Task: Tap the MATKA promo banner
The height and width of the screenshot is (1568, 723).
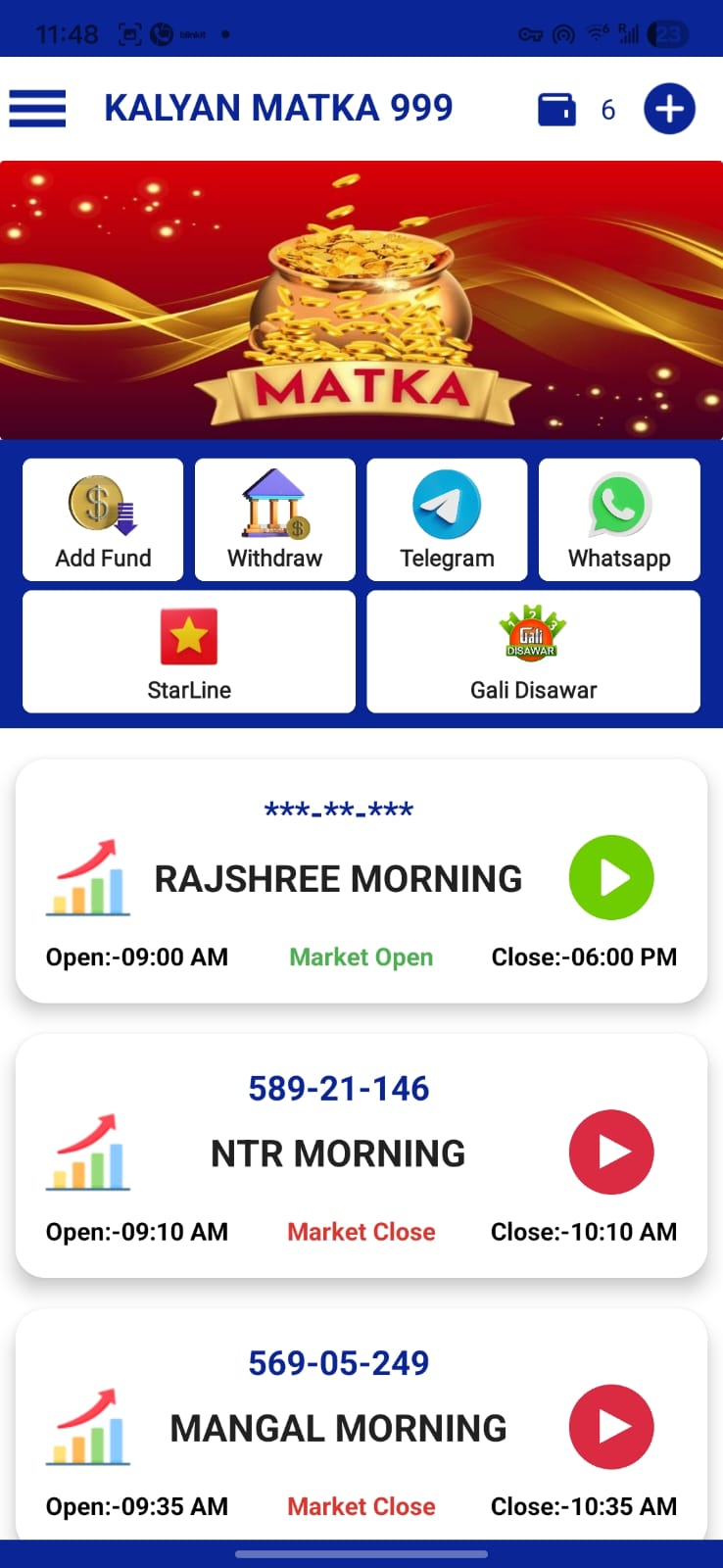Action: click(x=361, y=300)
